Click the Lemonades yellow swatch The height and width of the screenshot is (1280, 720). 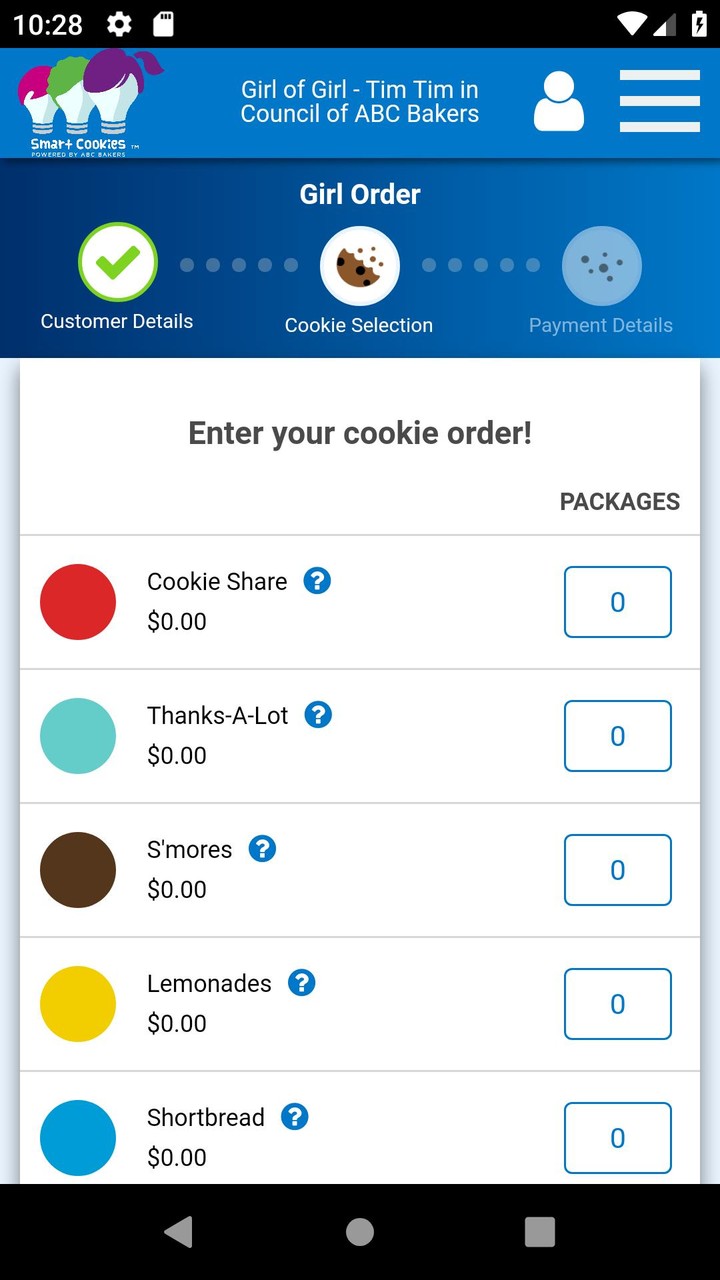click(78, 1004)
